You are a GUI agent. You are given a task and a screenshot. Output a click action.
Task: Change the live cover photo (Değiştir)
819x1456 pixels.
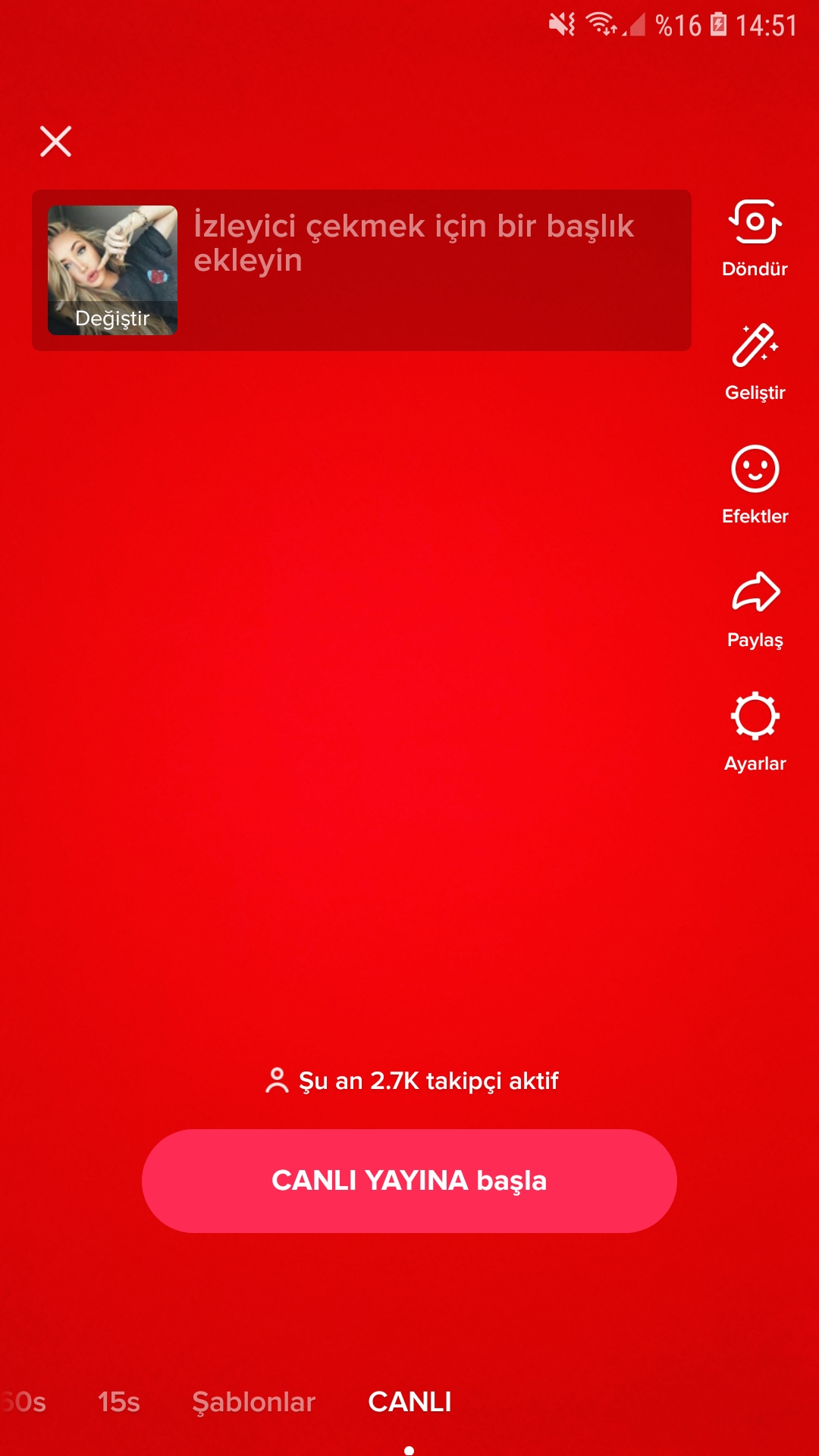pyautogui.click(x=112, y=271)
